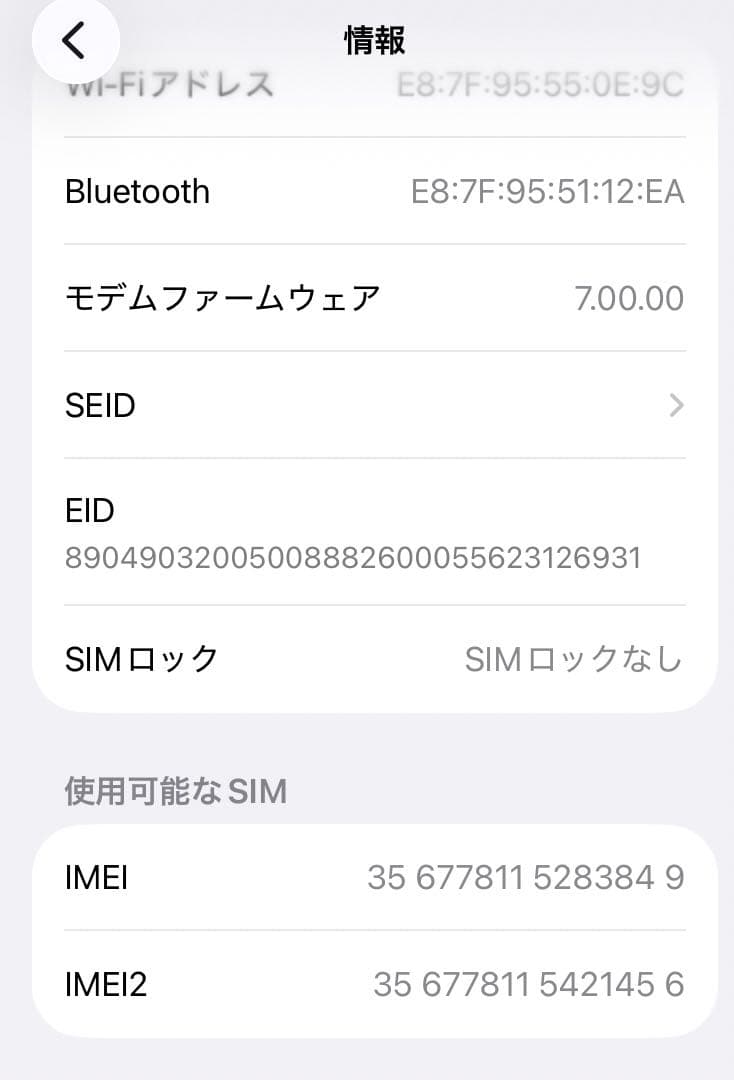The height and width of the screenshot is (1080, 734).
Task: Select the SIMロックなし status text
Action: 574,658
